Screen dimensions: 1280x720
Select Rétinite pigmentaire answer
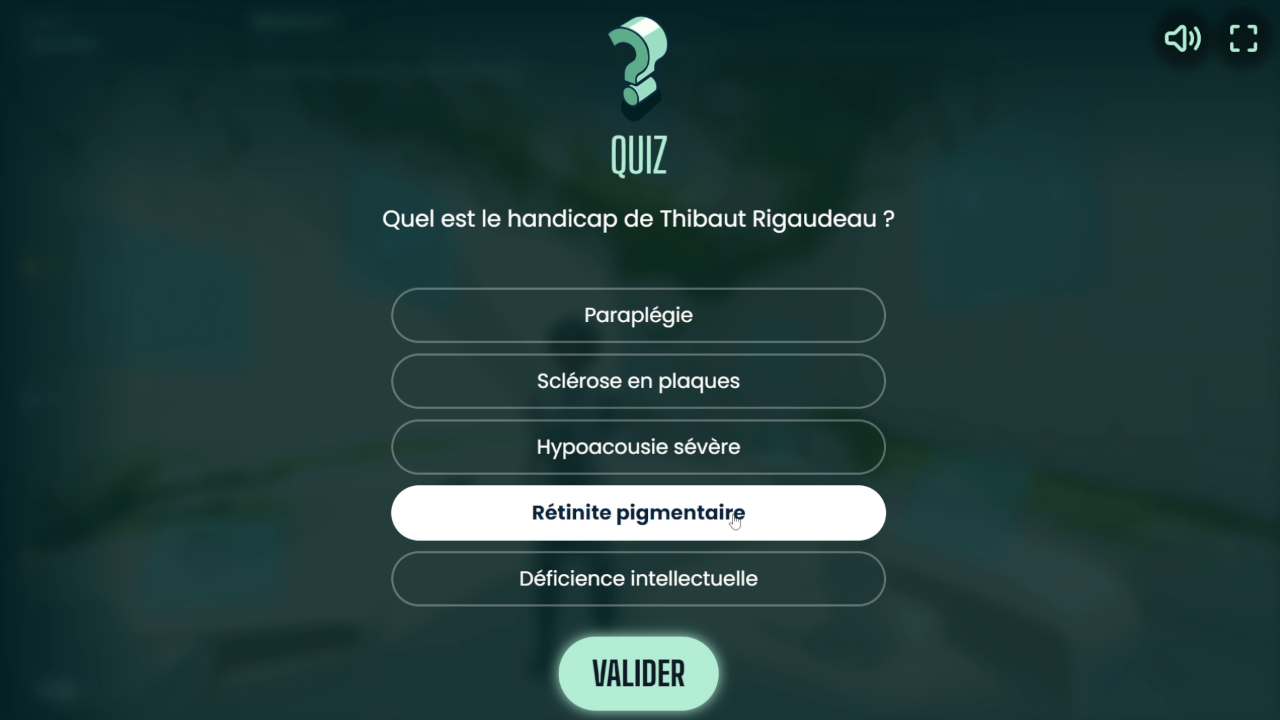pos(638,513)
